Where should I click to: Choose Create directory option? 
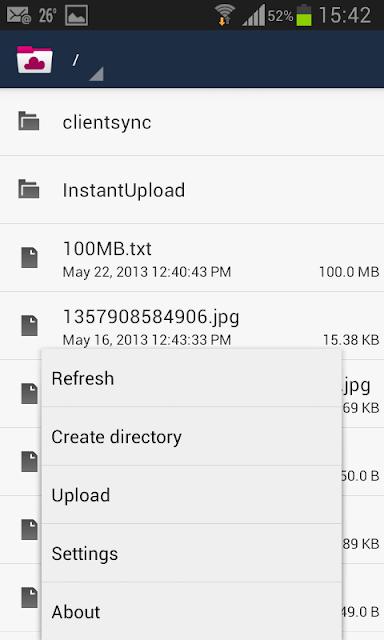[x=191, y=436]
